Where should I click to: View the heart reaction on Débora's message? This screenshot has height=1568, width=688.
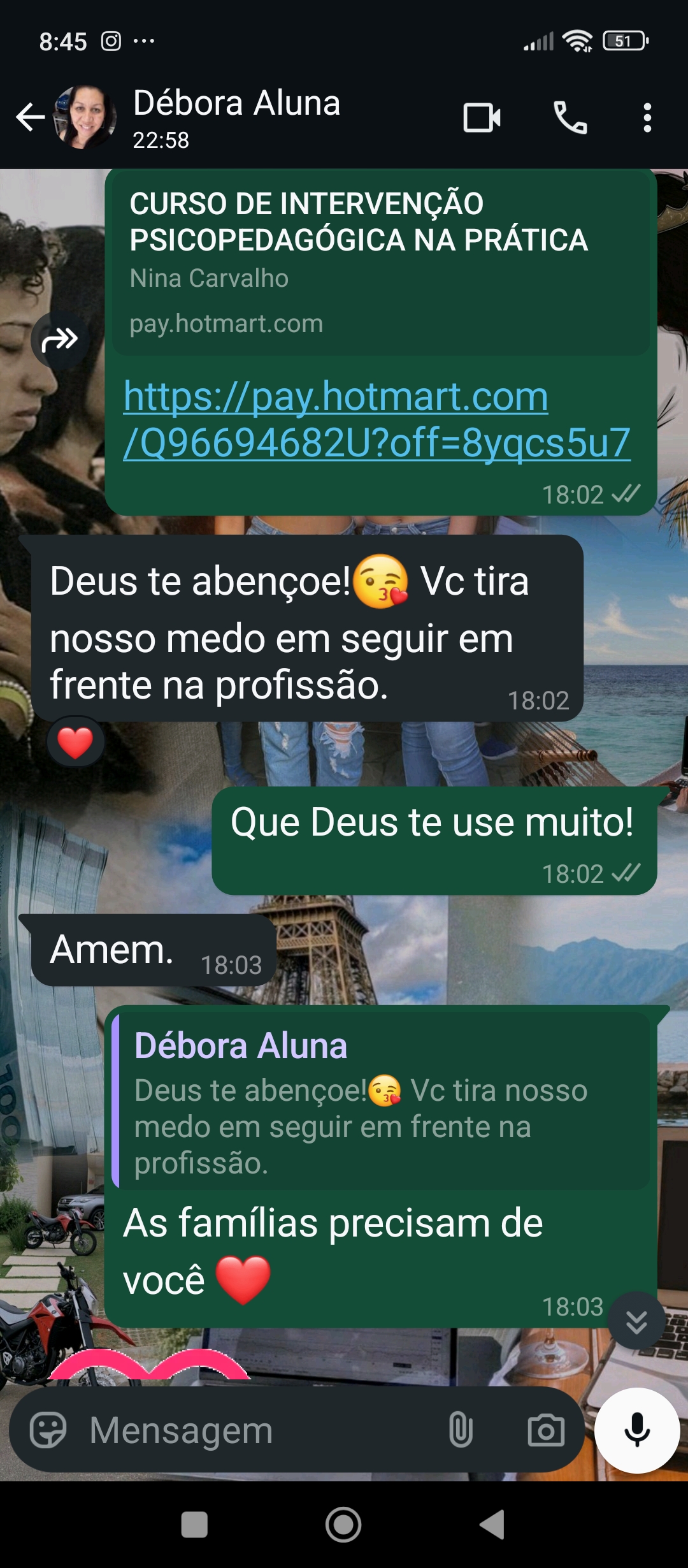coord(75,743)
